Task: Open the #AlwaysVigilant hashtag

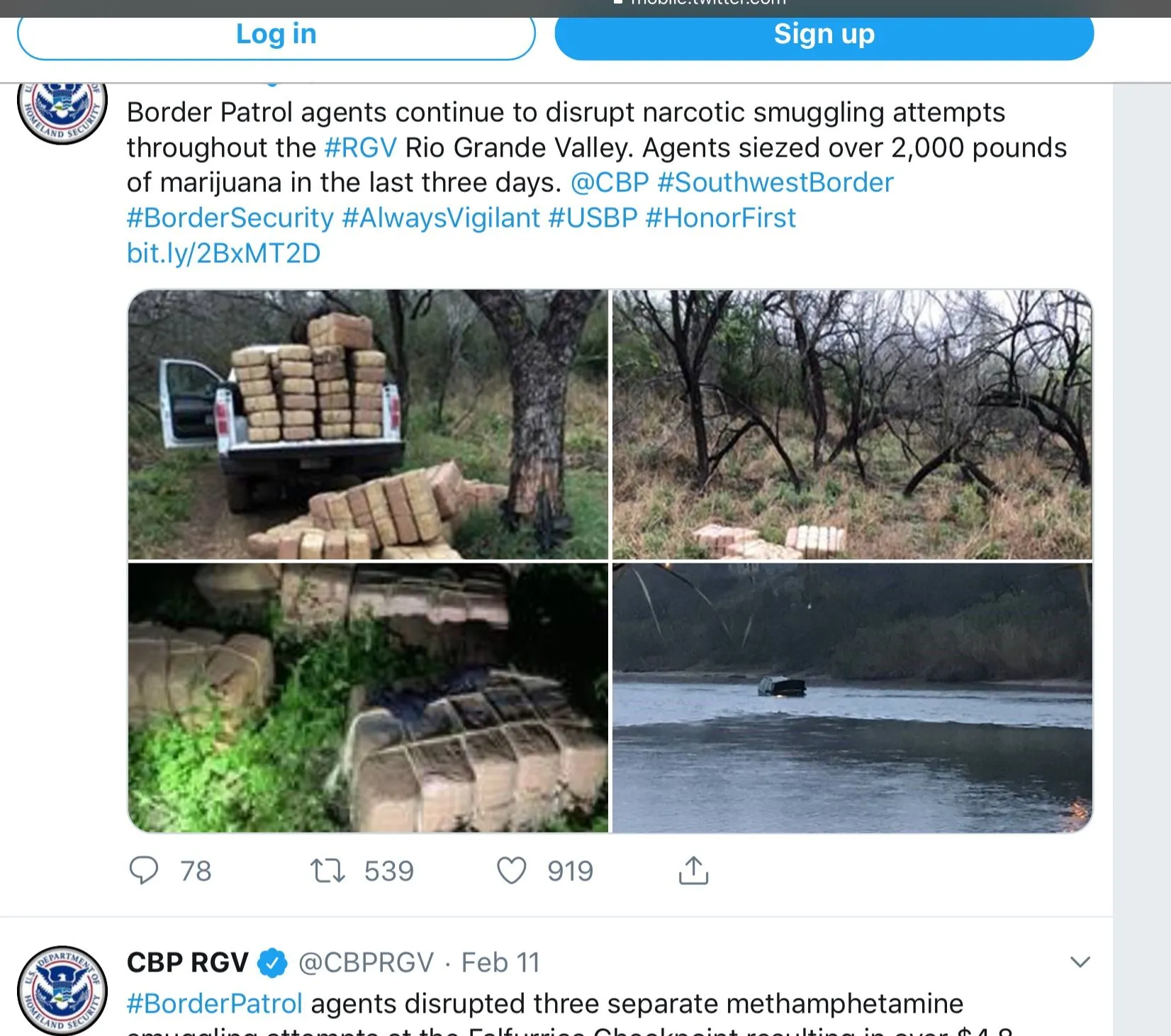Action: (x=440, y=218)
